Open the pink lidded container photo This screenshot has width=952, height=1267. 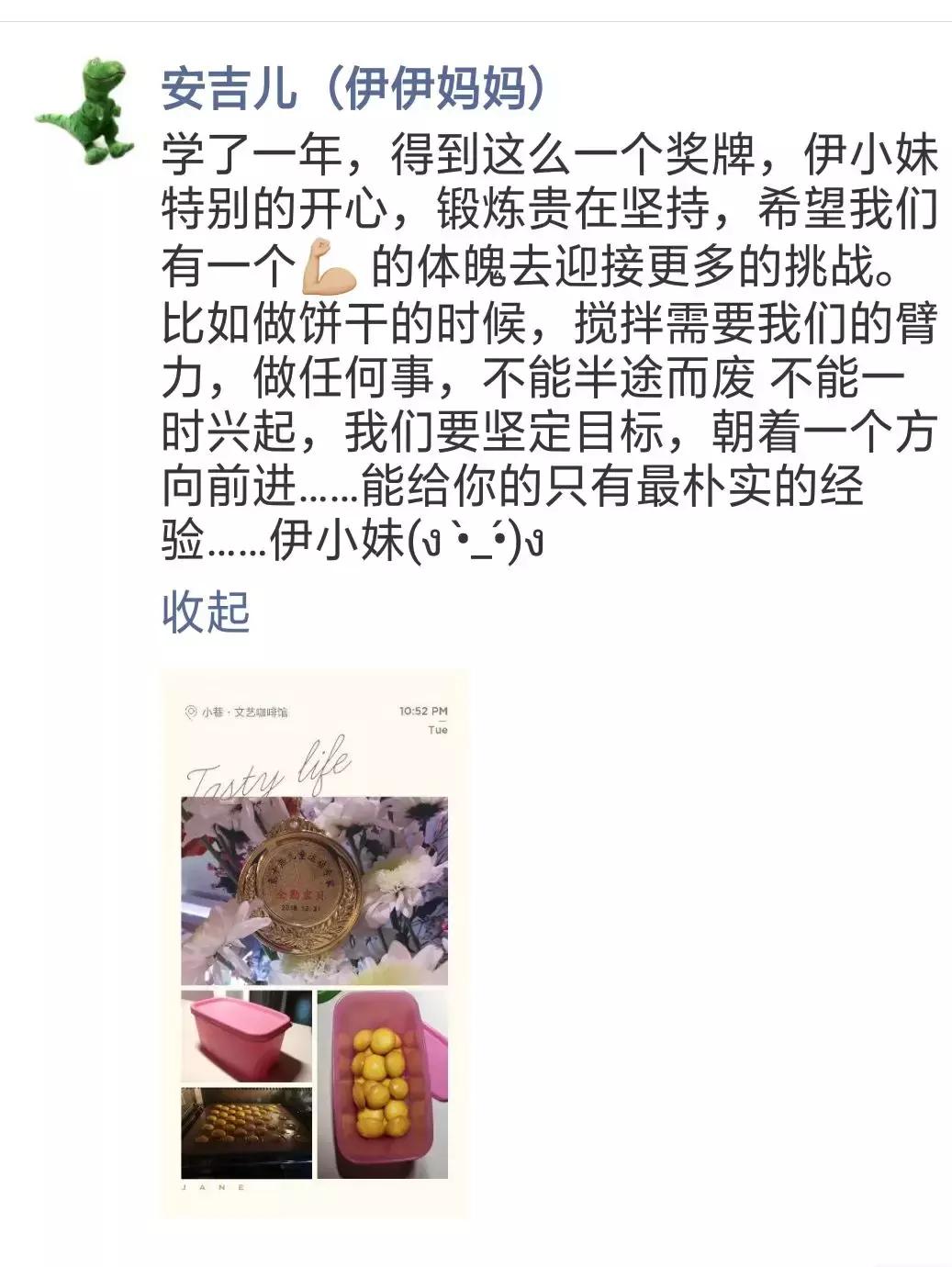tap(242, 1035)
